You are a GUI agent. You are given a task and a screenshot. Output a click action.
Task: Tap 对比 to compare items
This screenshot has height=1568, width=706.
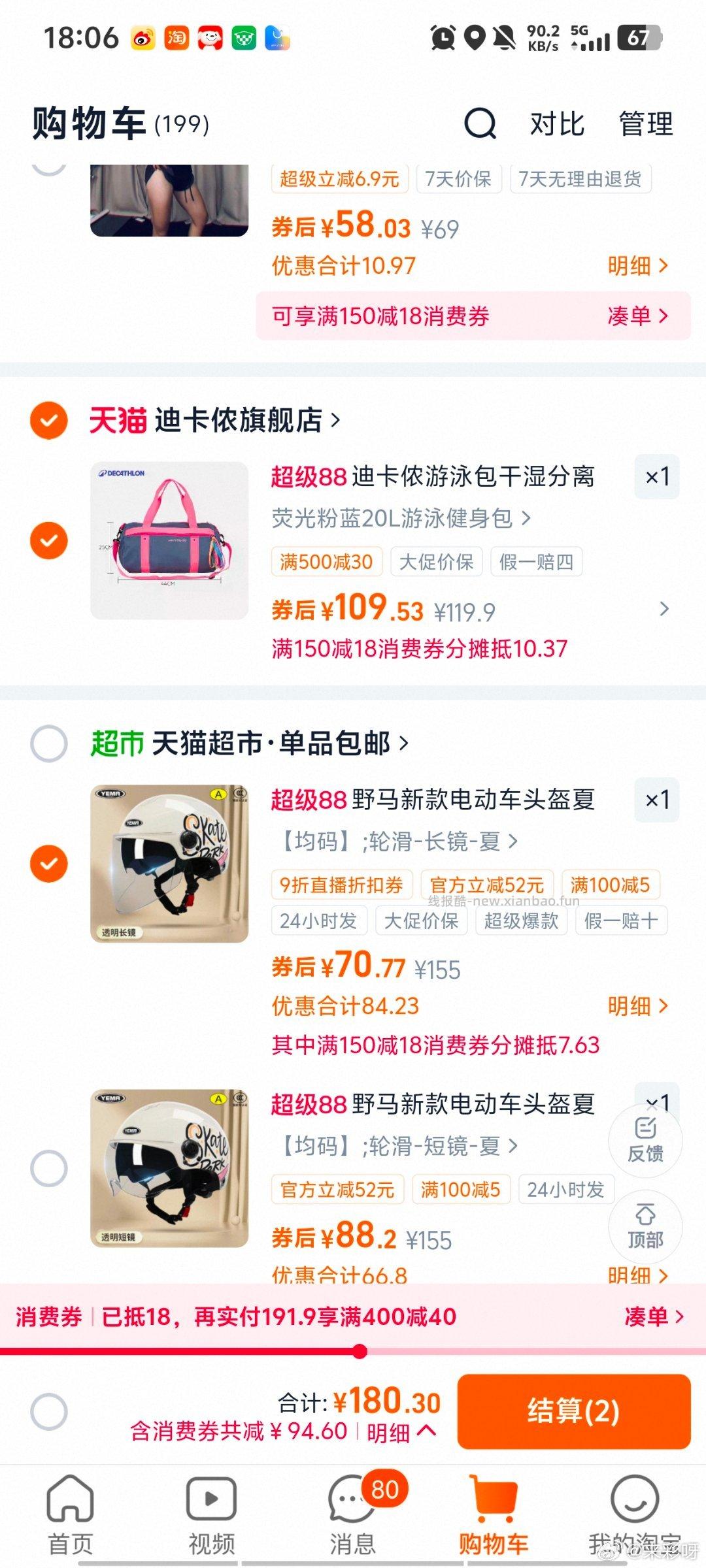click(557, 124)
